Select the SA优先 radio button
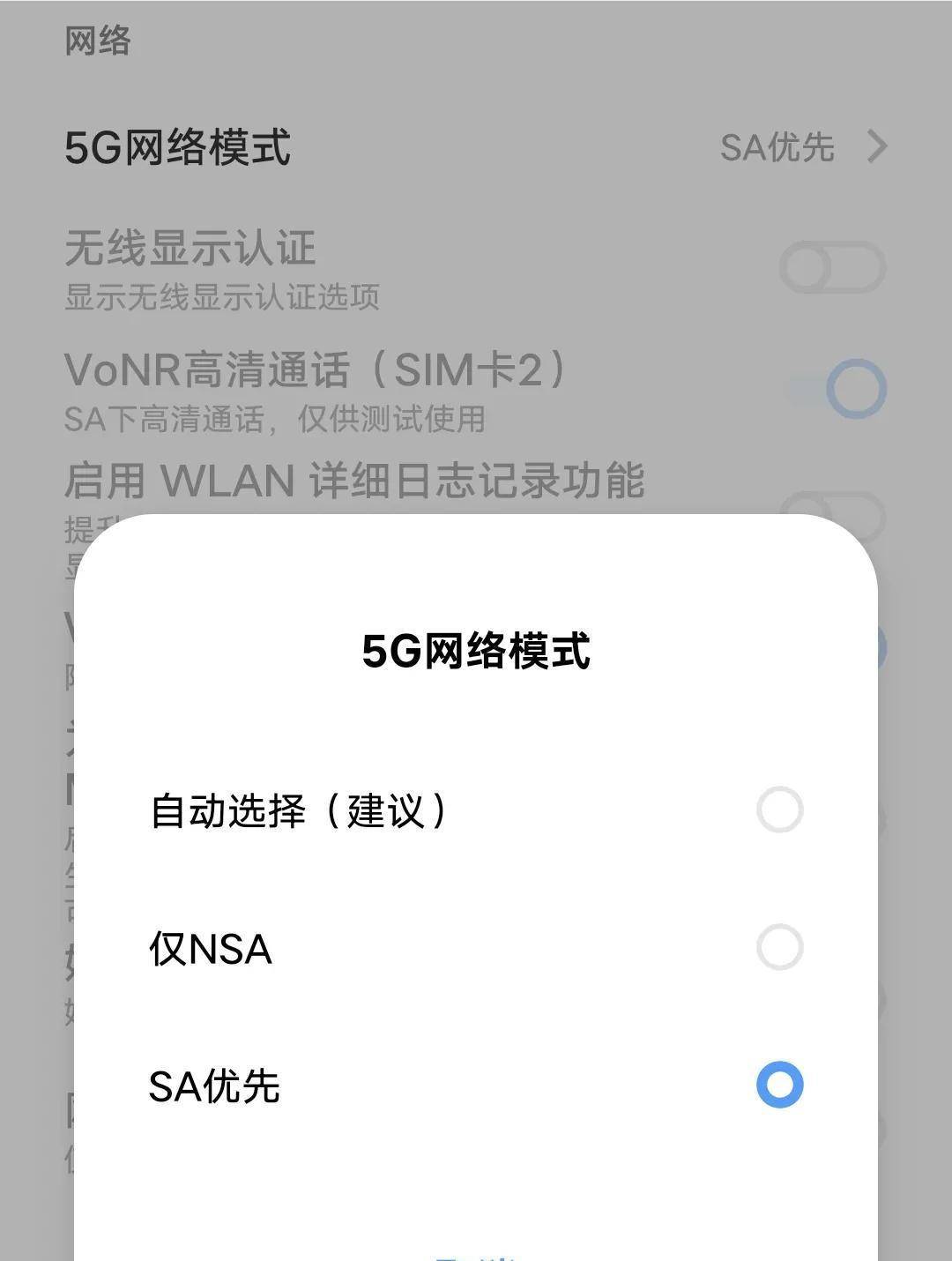This screenshot has height=1261, width=952. tap(779, 1085)
